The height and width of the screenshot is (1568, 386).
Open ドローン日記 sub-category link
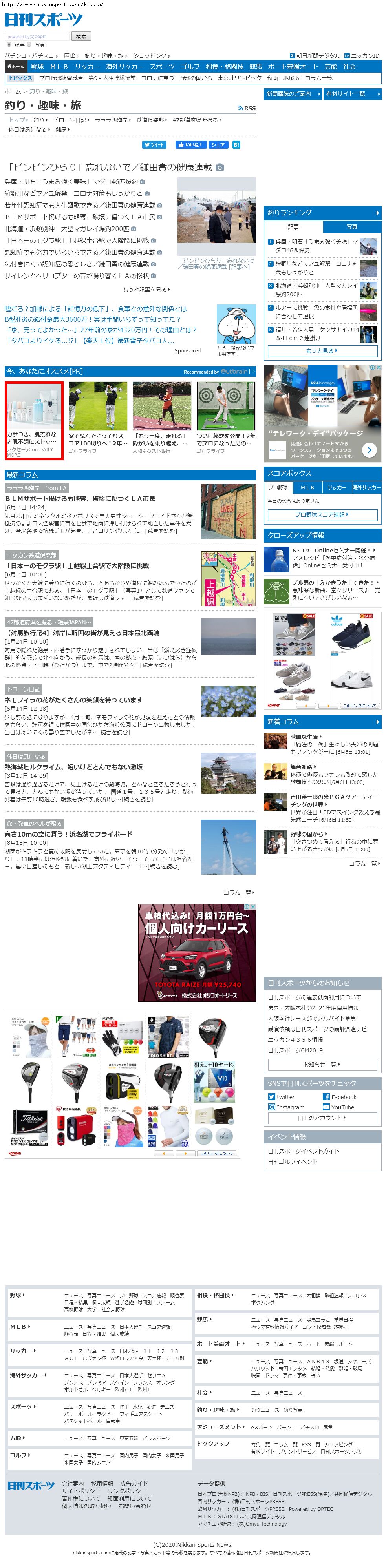(70, 120)
